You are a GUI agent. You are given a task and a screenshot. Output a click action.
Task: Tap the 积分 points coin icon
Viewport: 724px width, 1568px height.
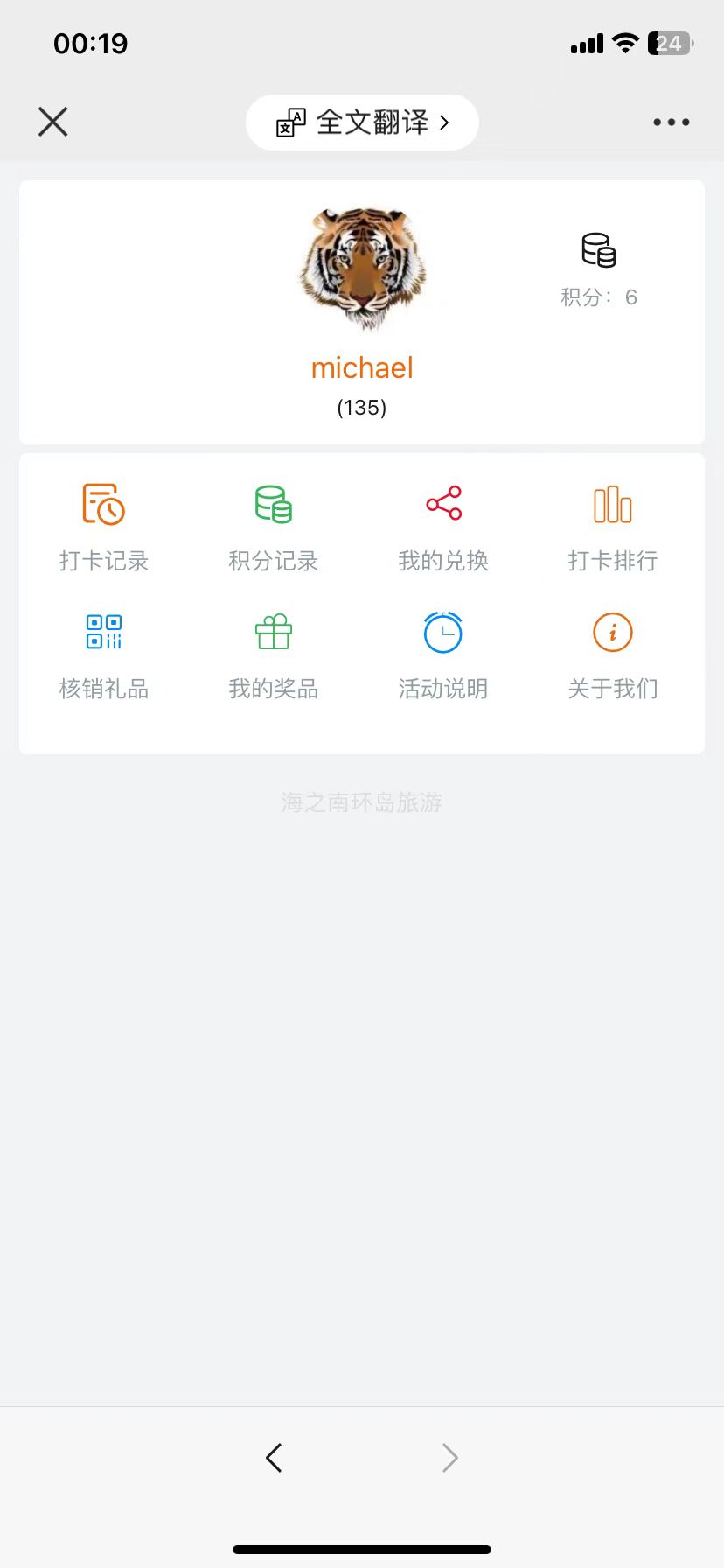(x=599, y=250)
